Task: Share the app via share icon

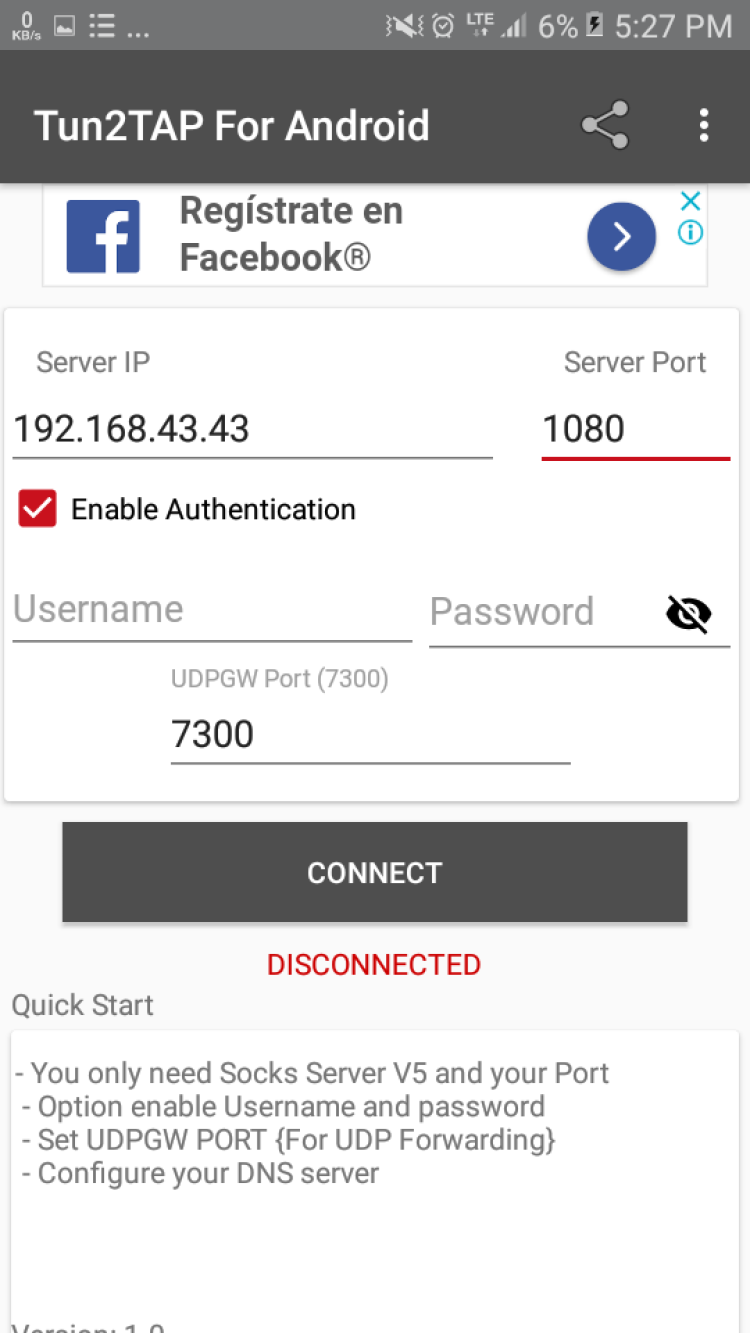Action: (605, 125)
